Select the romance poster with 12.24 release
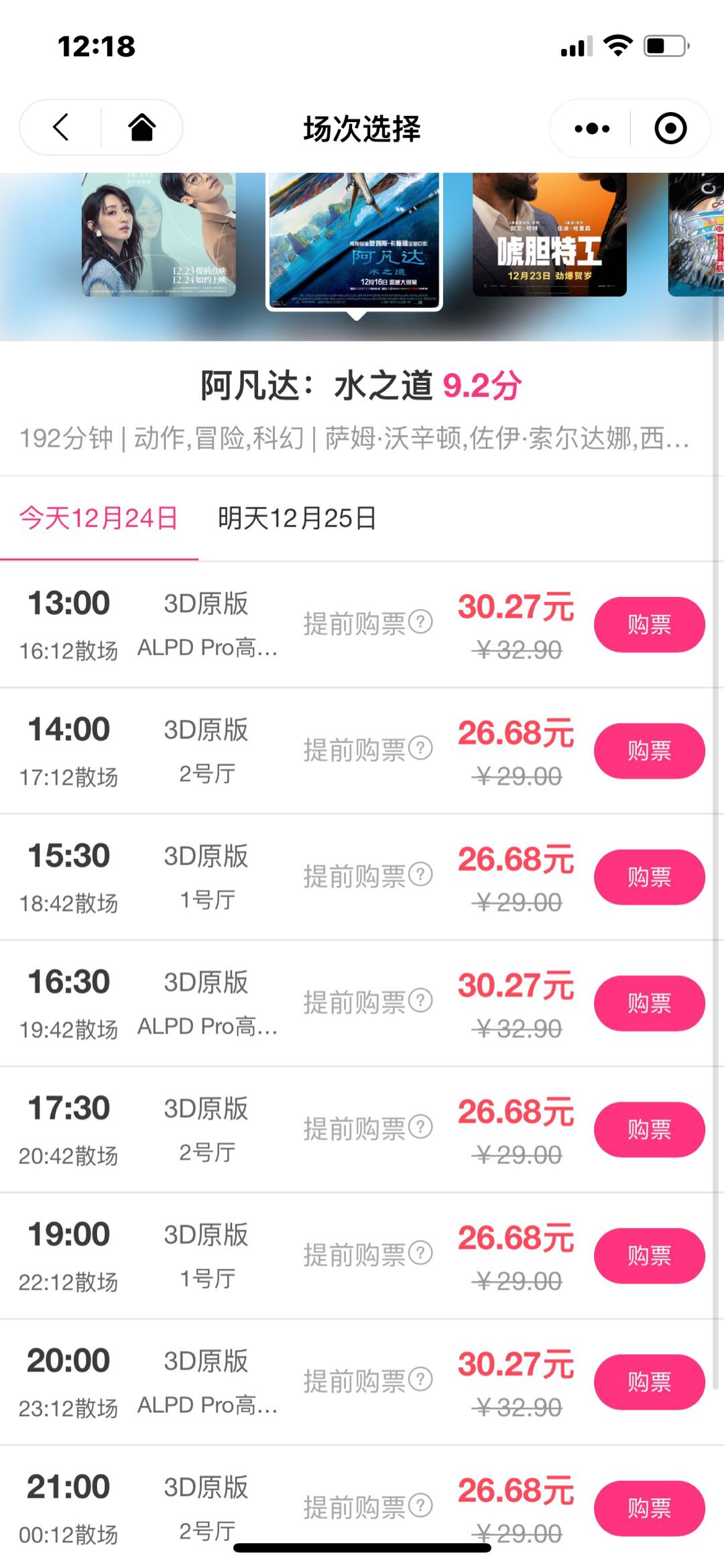The width and height of the screenshot is (724, 1568). [159, 234]
